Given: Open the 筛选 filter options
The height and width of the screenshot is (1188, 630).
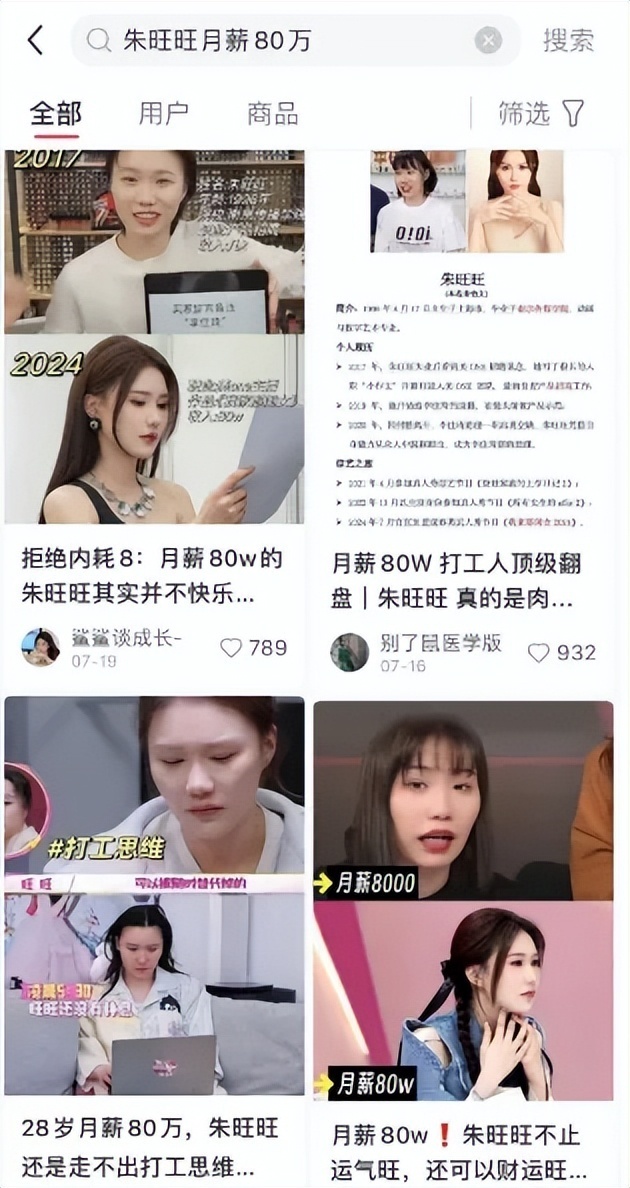Looking at the screenshot, I should pyautogui.click(x=540, y=114).
